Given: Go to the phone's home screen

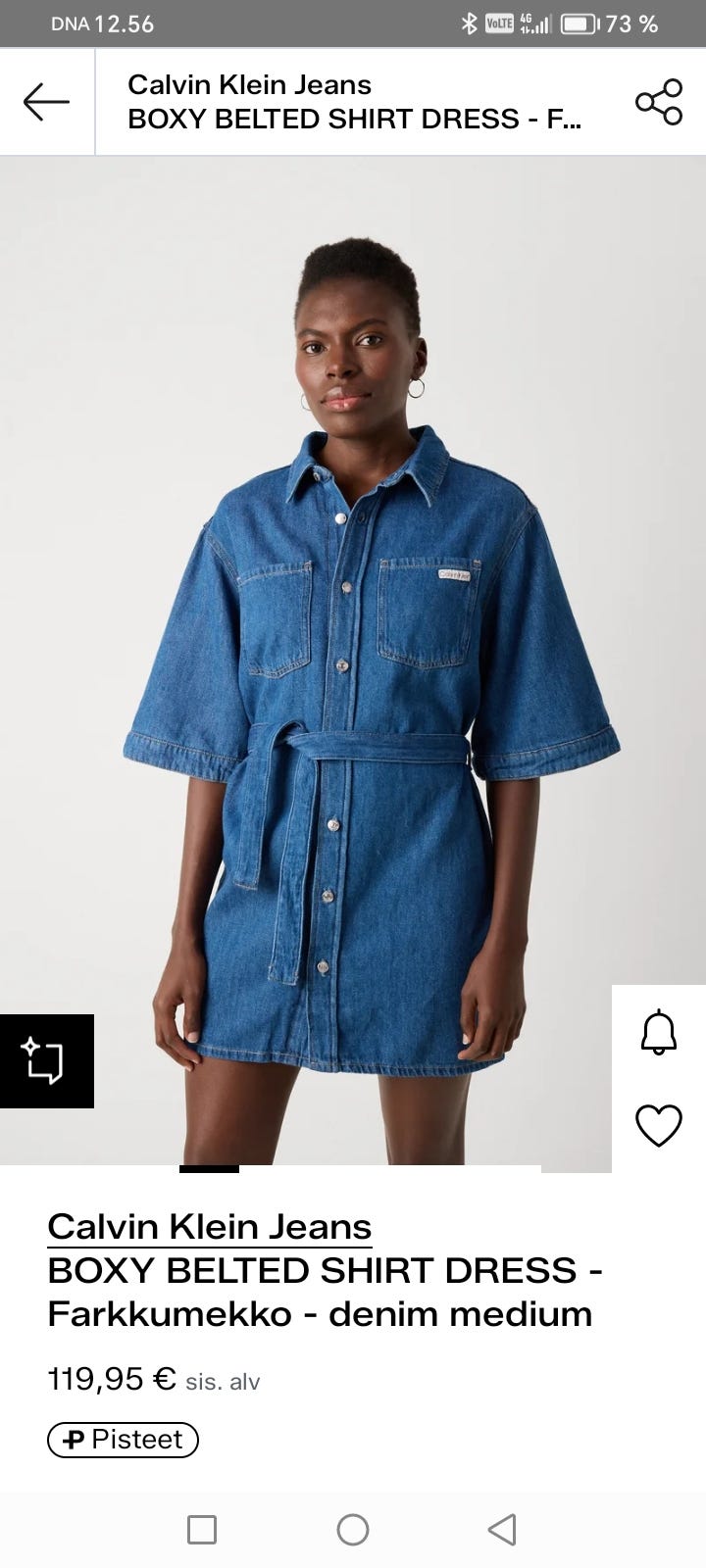Looking at the screenshot, I should pos(353,1529).
